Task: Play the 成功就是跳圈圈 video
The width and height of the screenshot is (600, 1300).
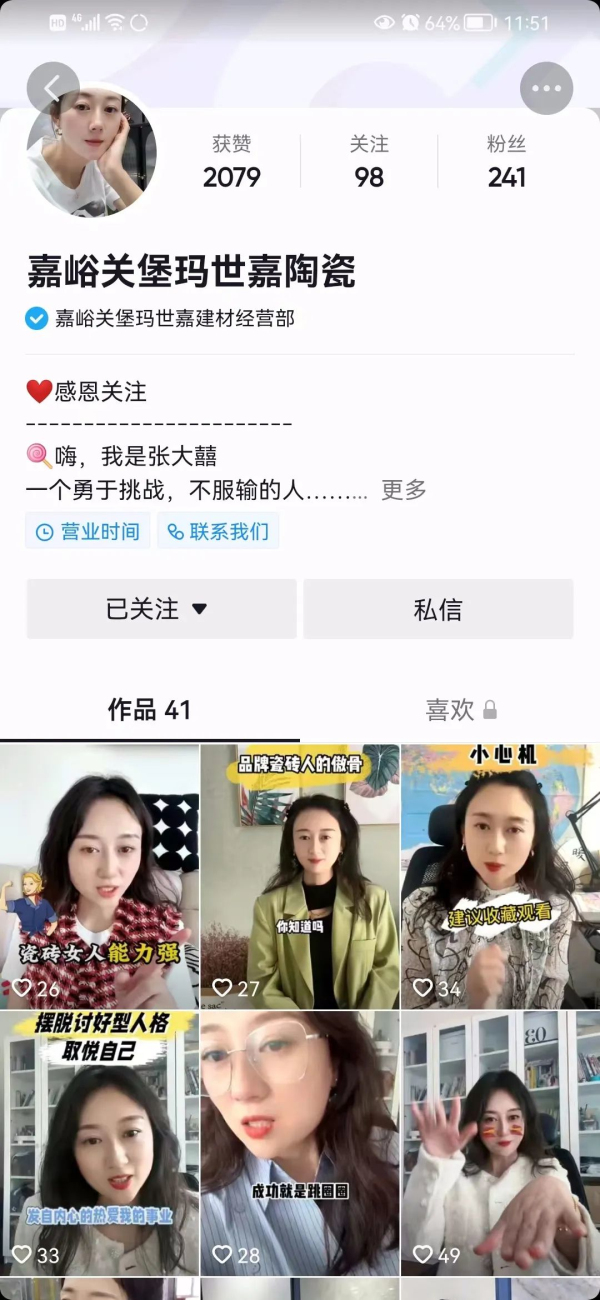Action: pos(300,1142)
